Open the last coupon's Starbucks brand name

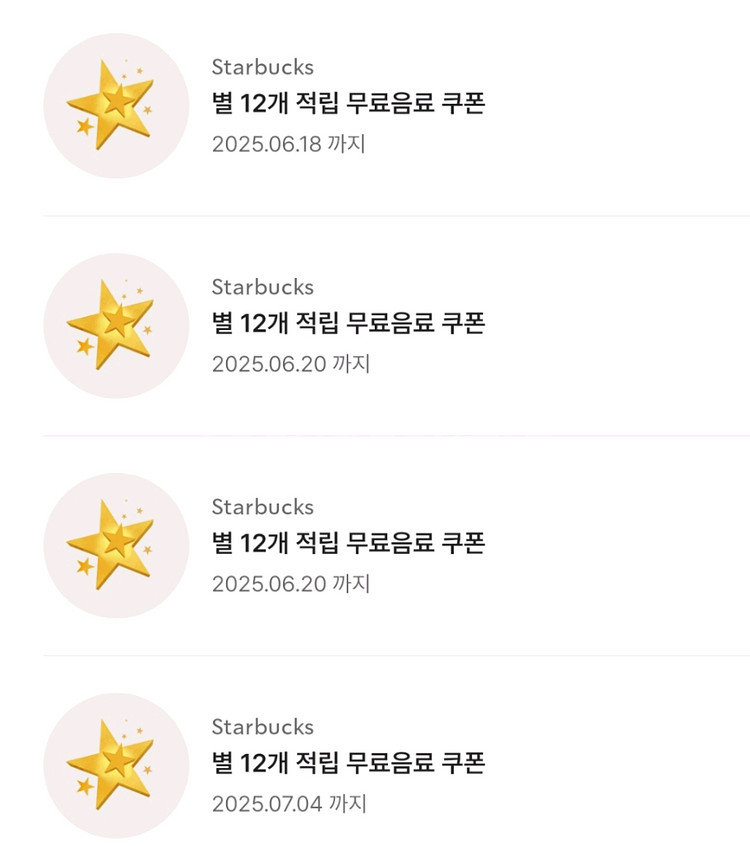264,727
